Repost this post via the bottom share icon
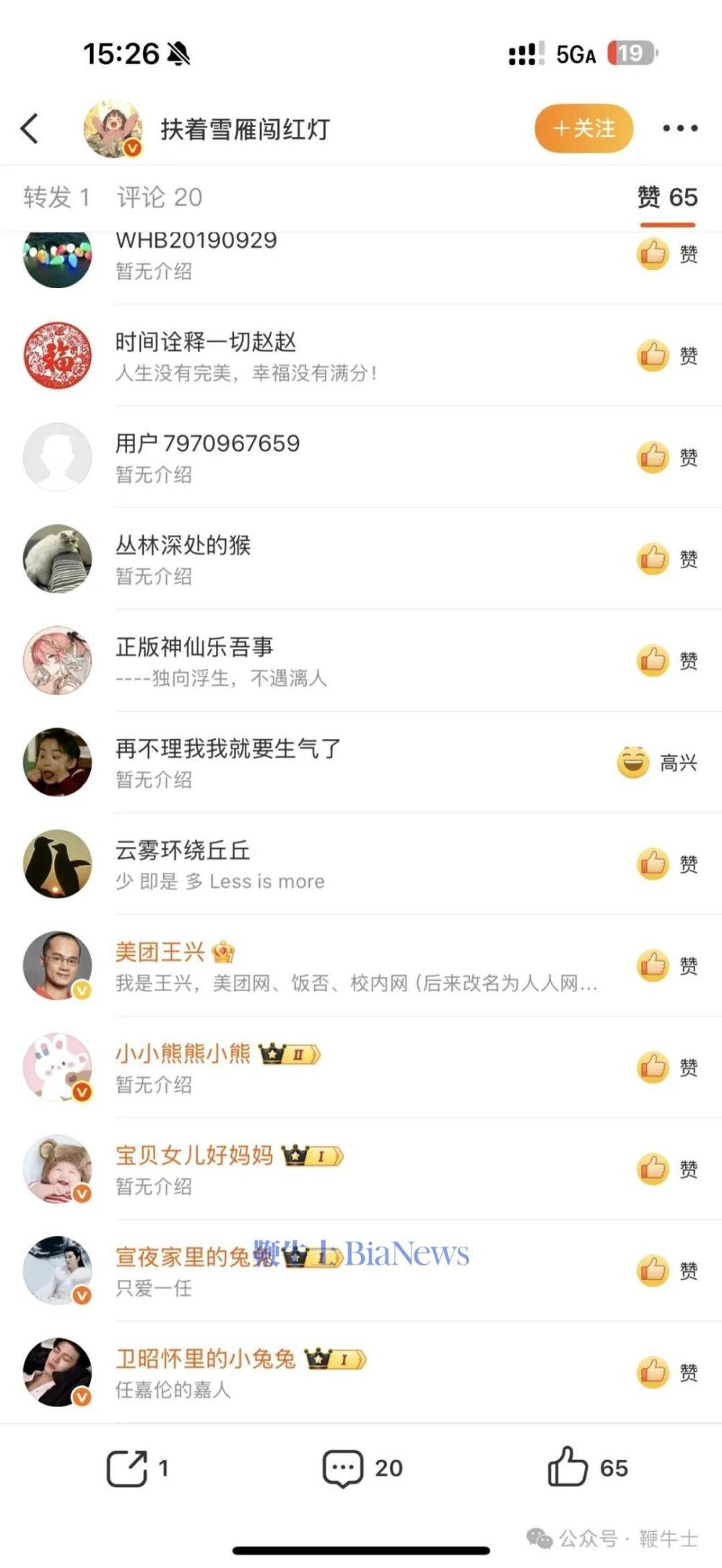The width and height of the screenshot is (722, 1568). click(x=127, y=1468)
